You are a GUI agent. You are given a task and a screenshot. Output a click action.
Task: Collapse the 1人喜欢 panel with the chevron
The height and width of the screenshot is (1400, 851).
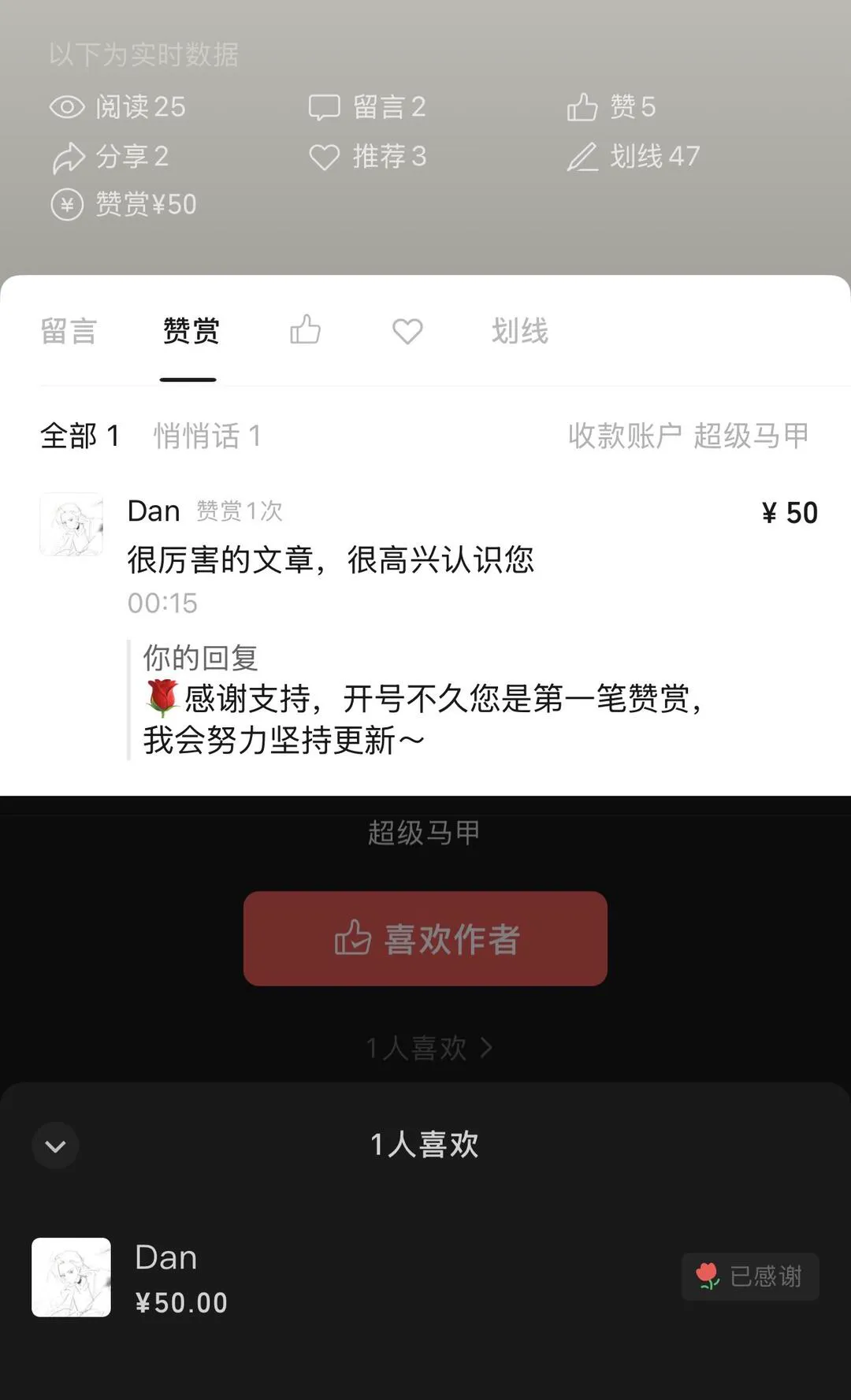[55, 1146]
